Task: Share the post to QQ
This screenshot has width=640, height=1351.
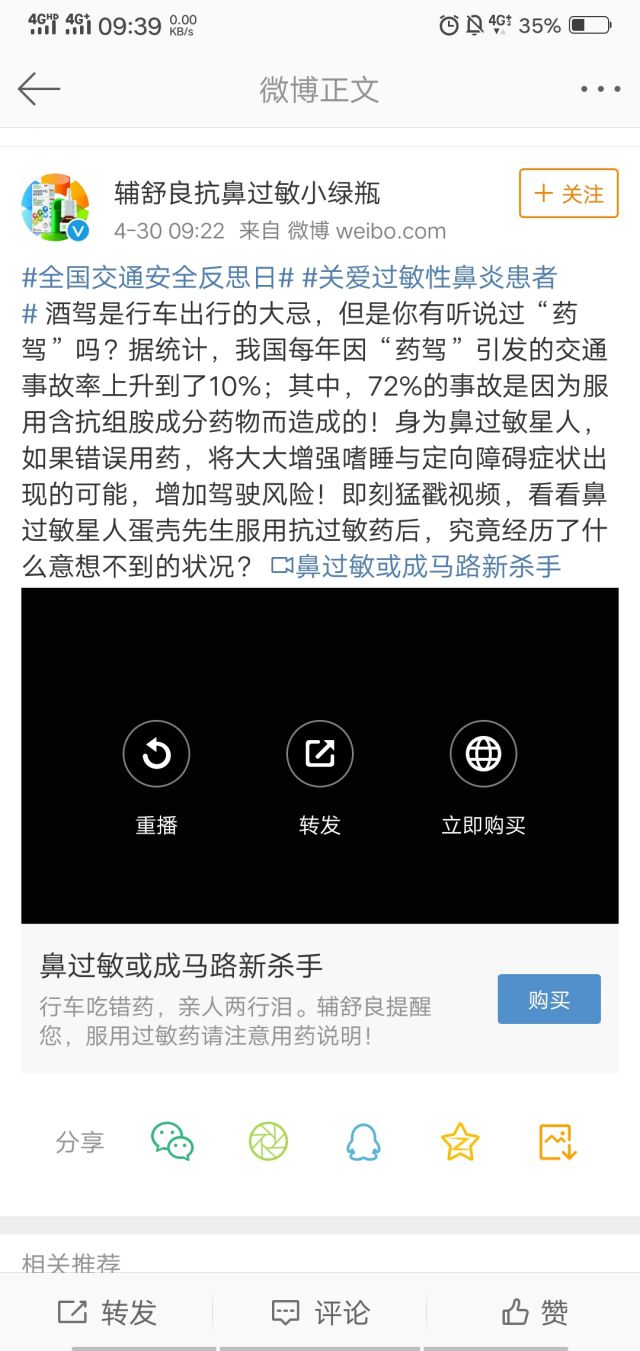Action: 363,1141
